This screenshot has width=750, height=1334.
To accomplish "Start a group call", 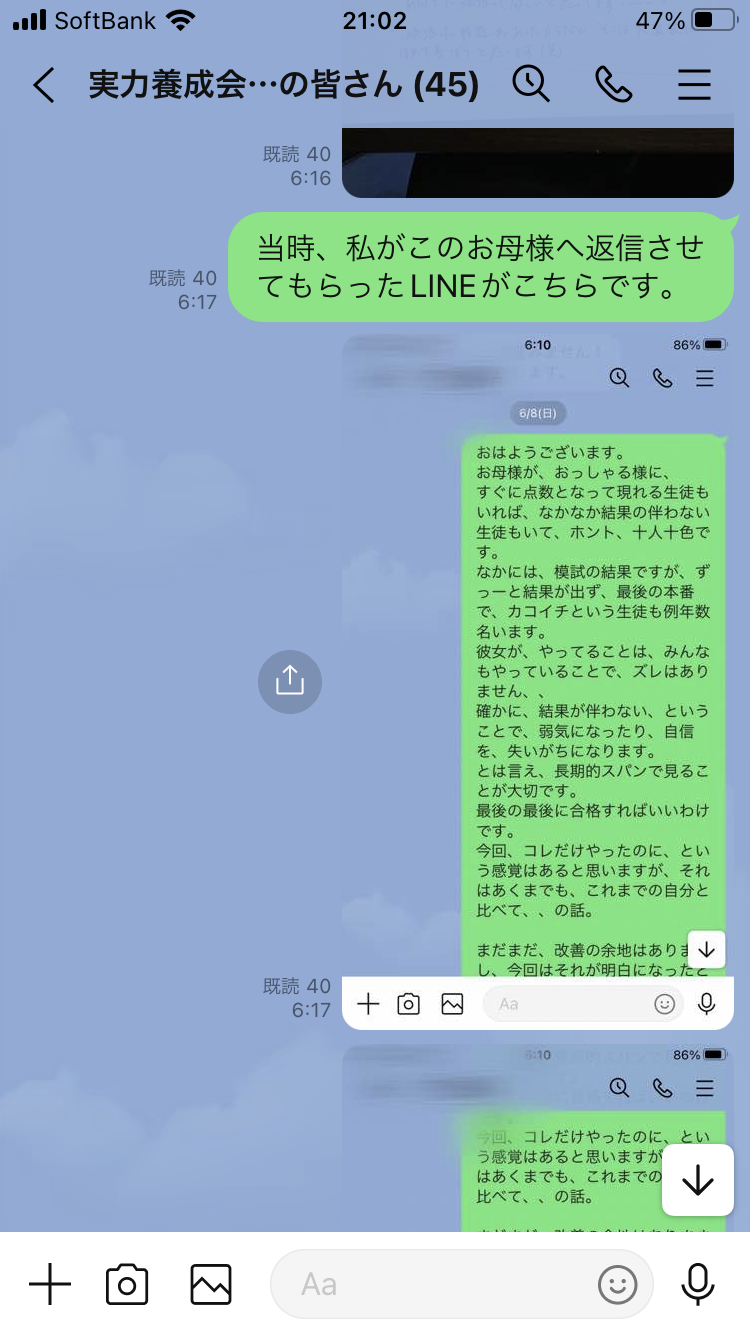I will click(613, 85).
